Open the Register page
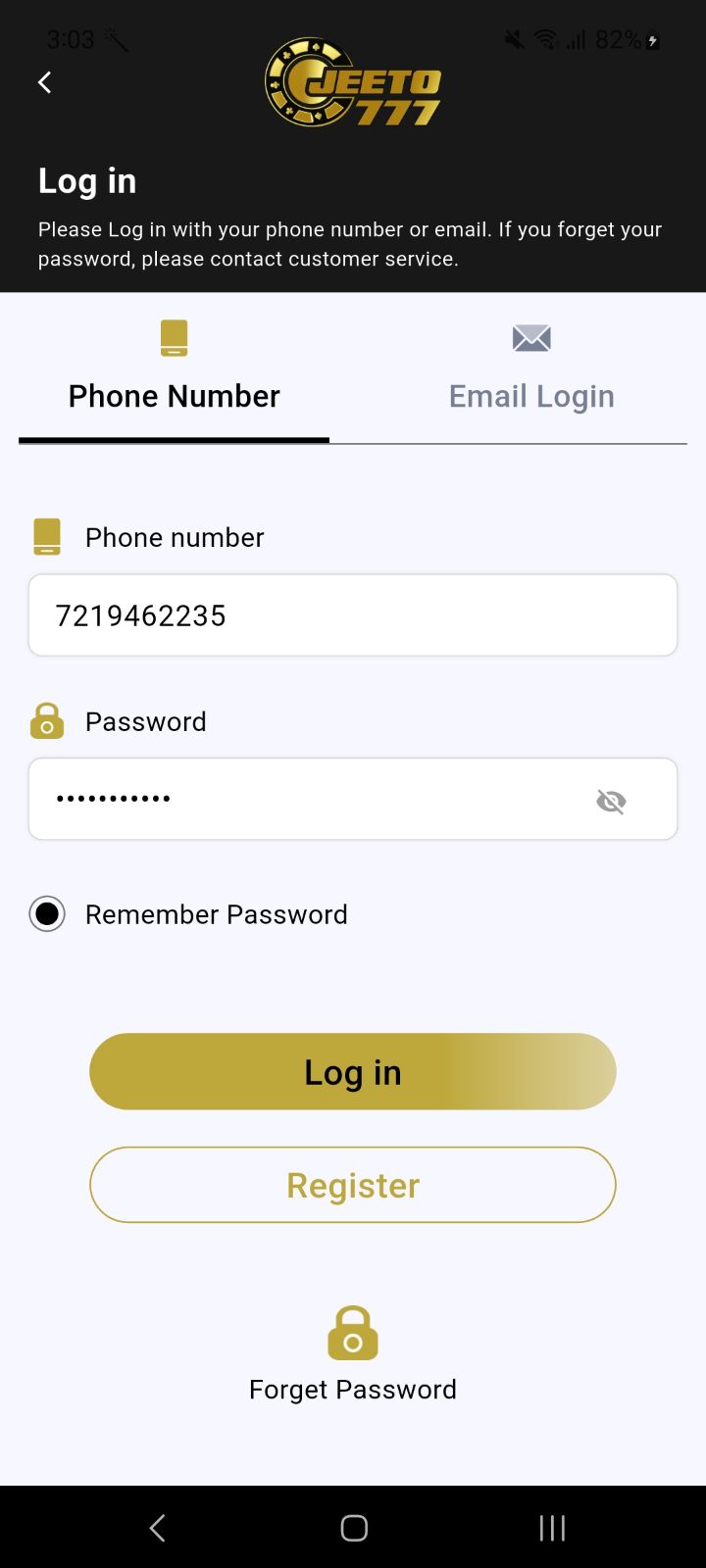The height and width of the screenshot is (1568, 706). click(353, 1186)
